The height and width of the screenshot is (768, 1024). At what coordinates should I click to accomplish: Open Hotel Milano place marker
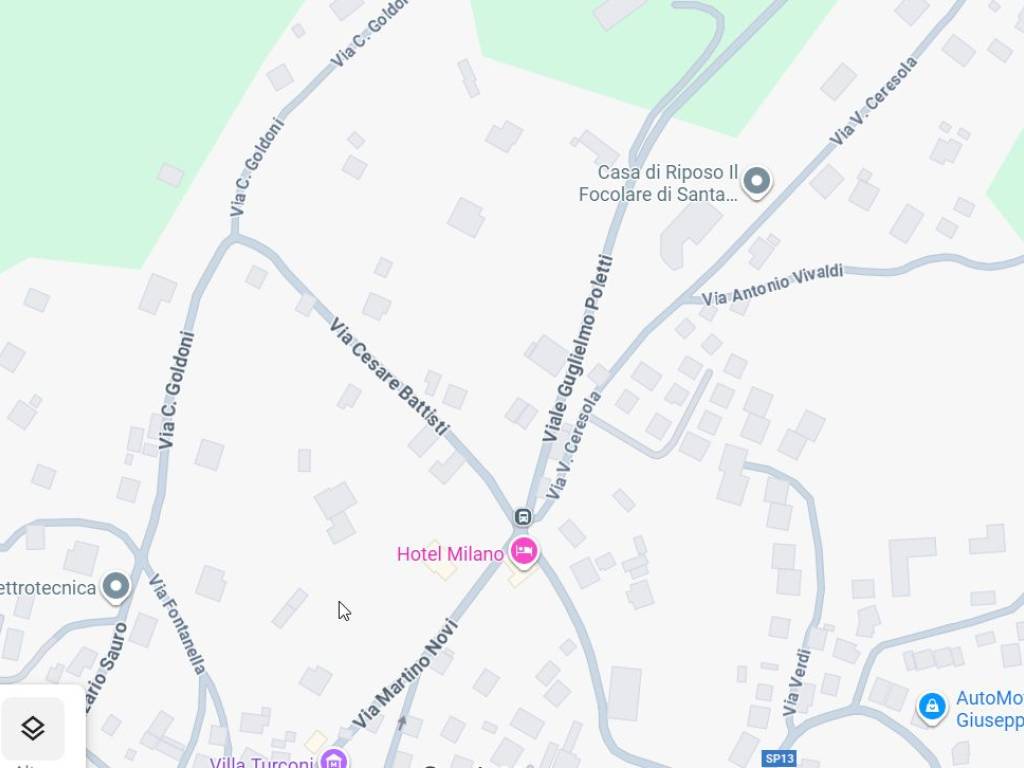[x=523, y=551]
